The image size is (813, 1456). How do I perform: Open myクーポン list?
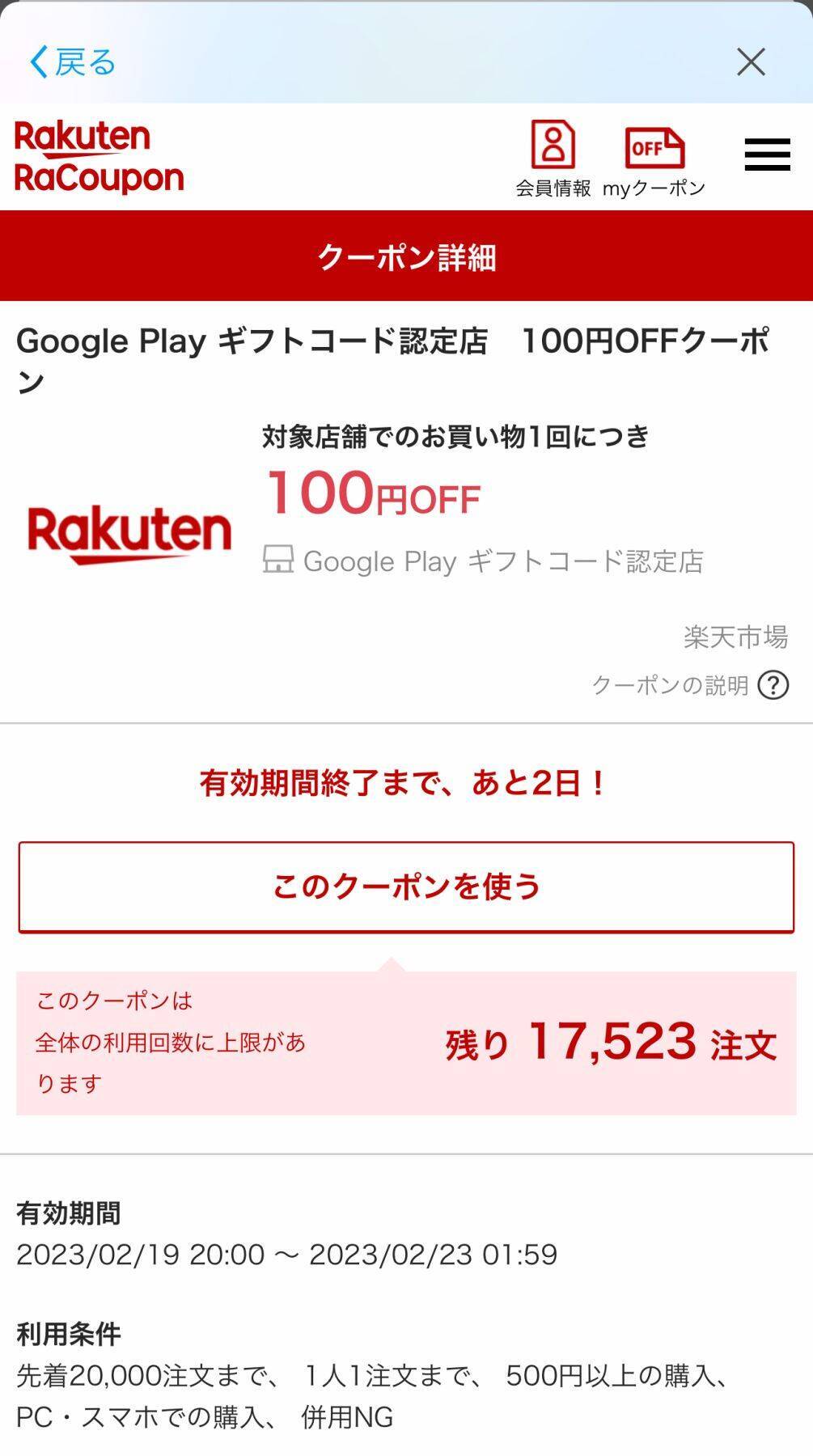coord(654,159)
